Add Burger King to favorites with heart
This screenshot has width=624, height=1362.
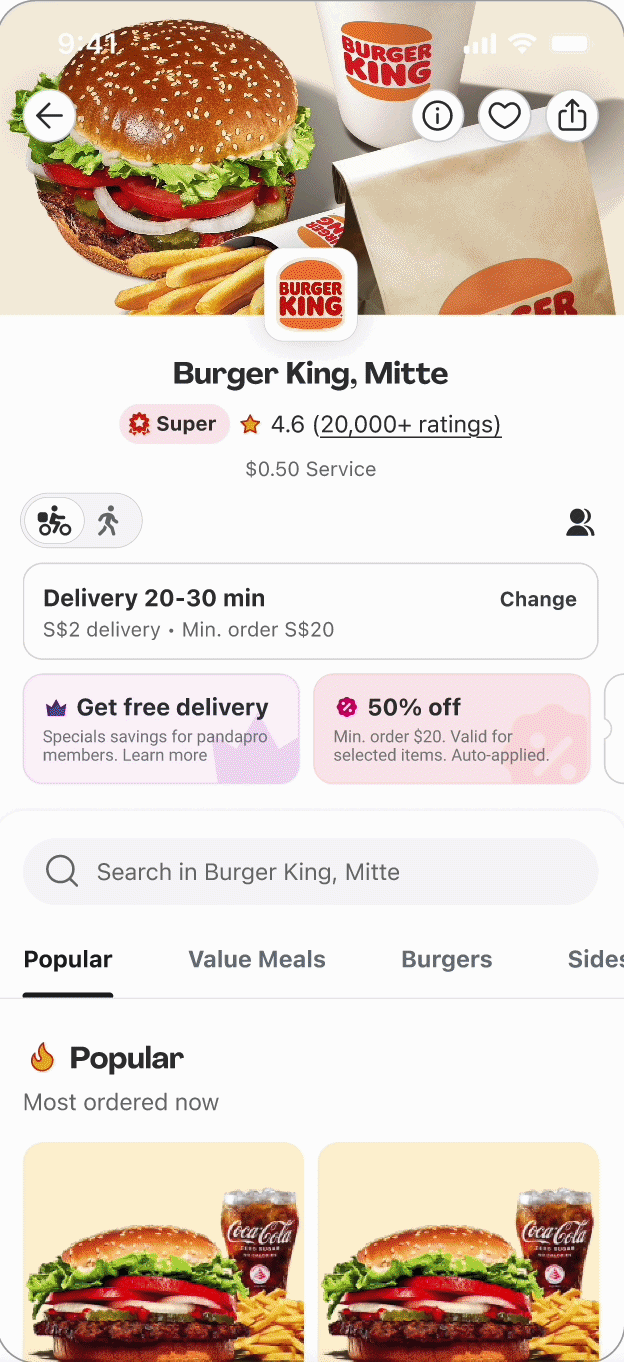point(504,116)
